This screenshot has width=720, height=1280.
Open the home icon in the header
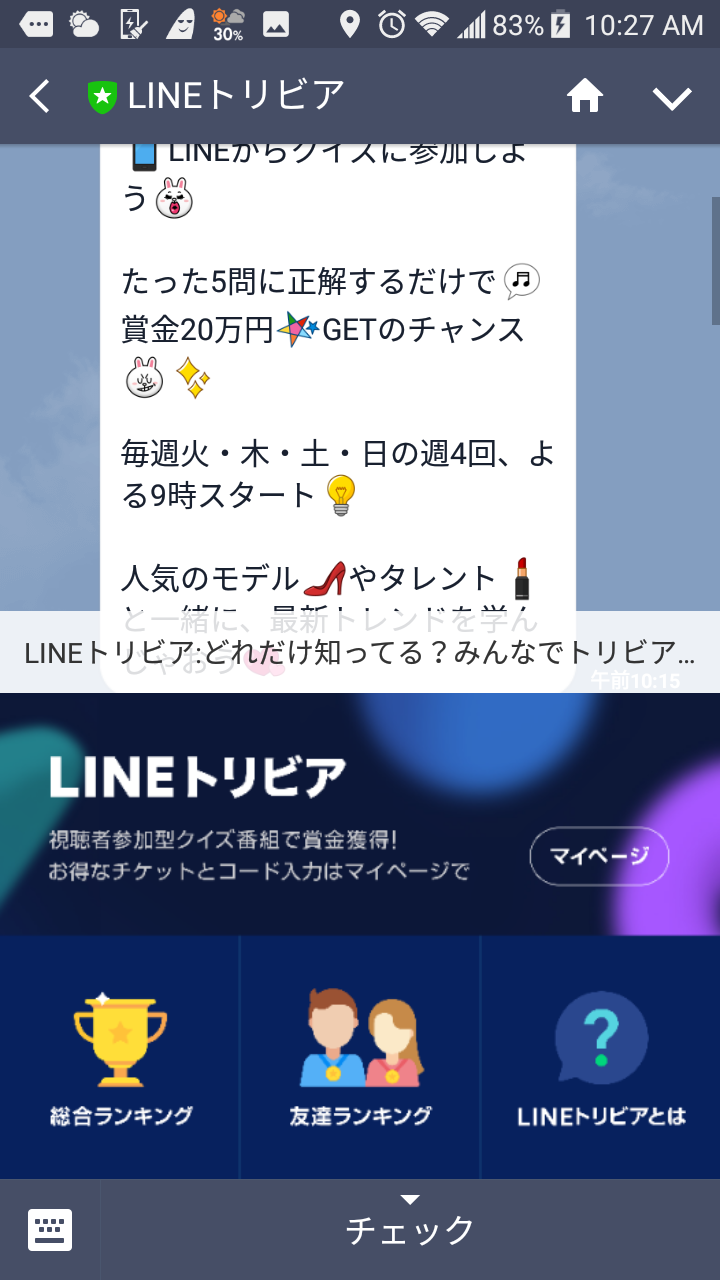click(585, 97)
